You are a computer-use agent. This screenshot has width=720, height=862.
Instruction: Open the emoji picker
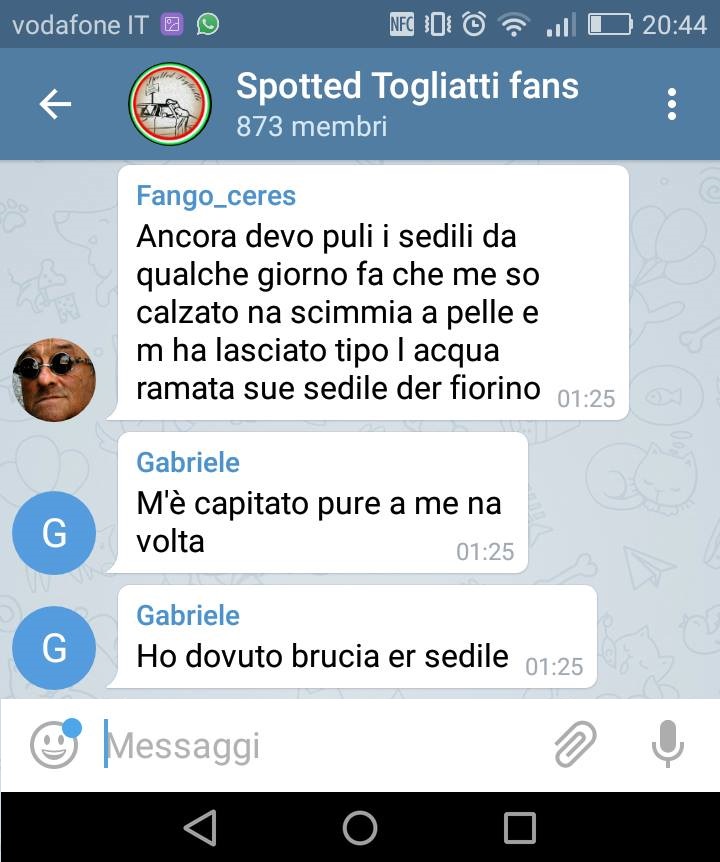click(x=54, y=745)
